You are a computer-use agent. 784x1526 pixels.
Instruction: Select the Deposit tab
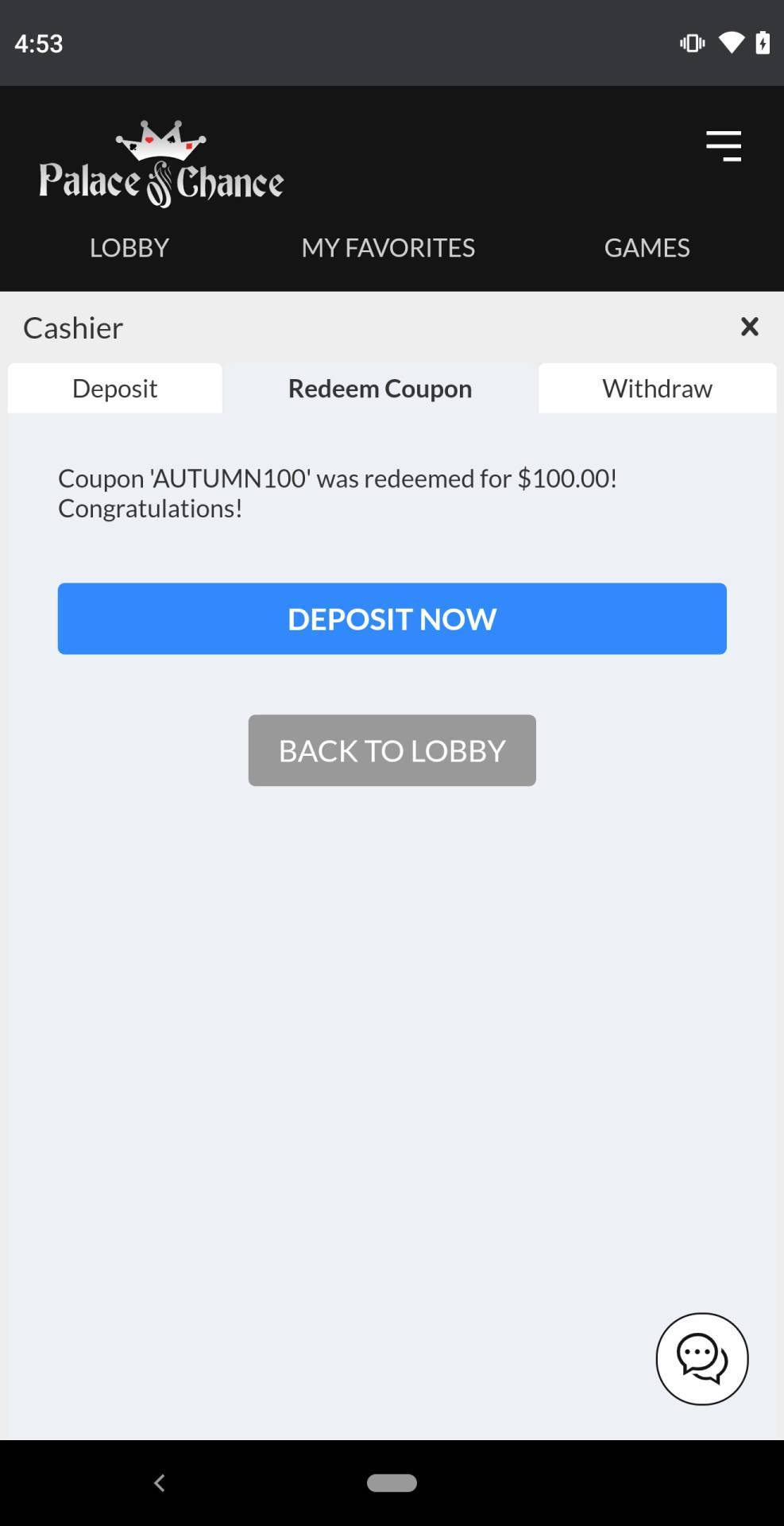(x=115, y=388)
